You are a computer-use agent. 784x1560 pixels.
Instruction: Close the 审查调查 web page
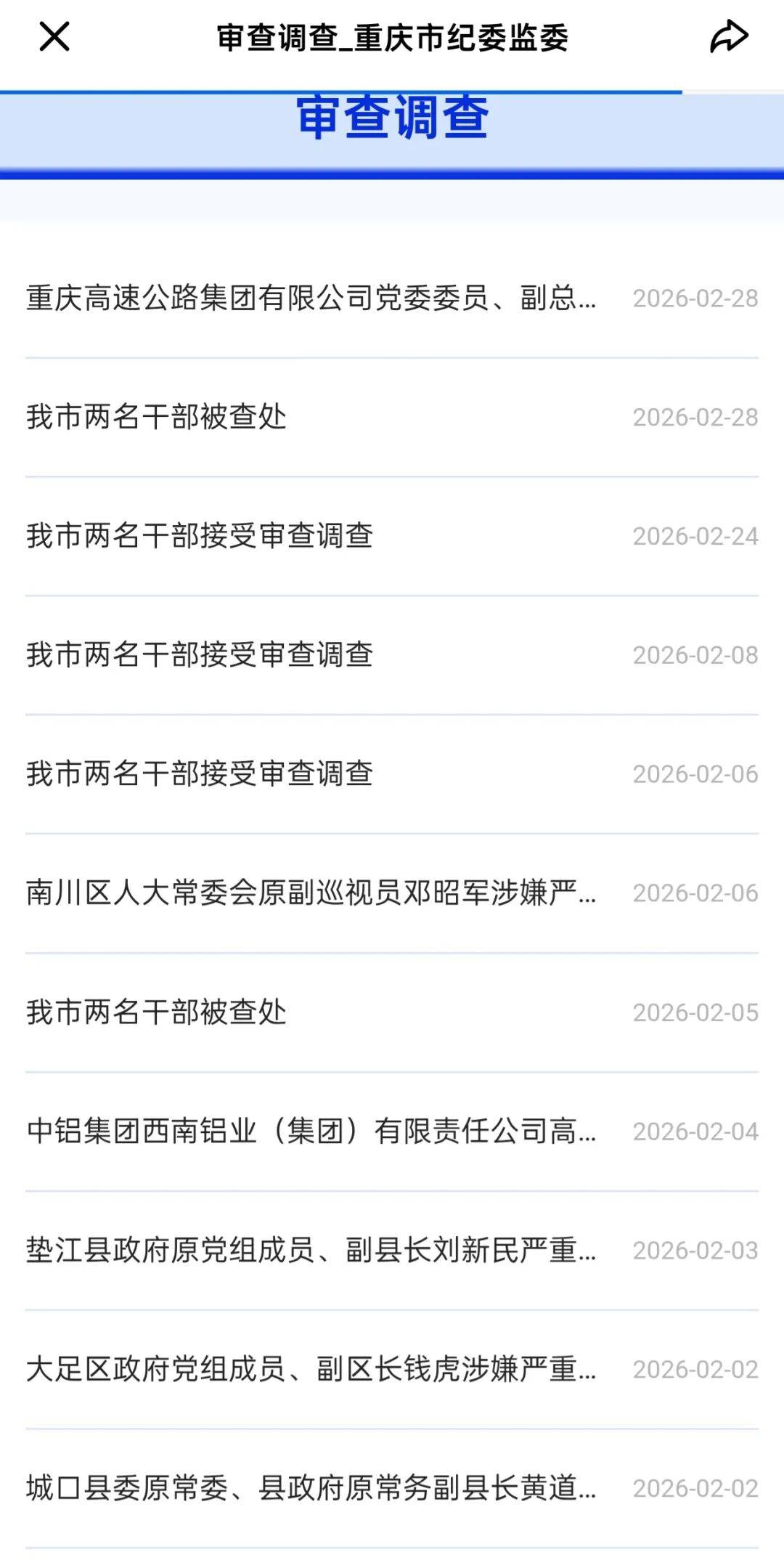tap(54, 36)
